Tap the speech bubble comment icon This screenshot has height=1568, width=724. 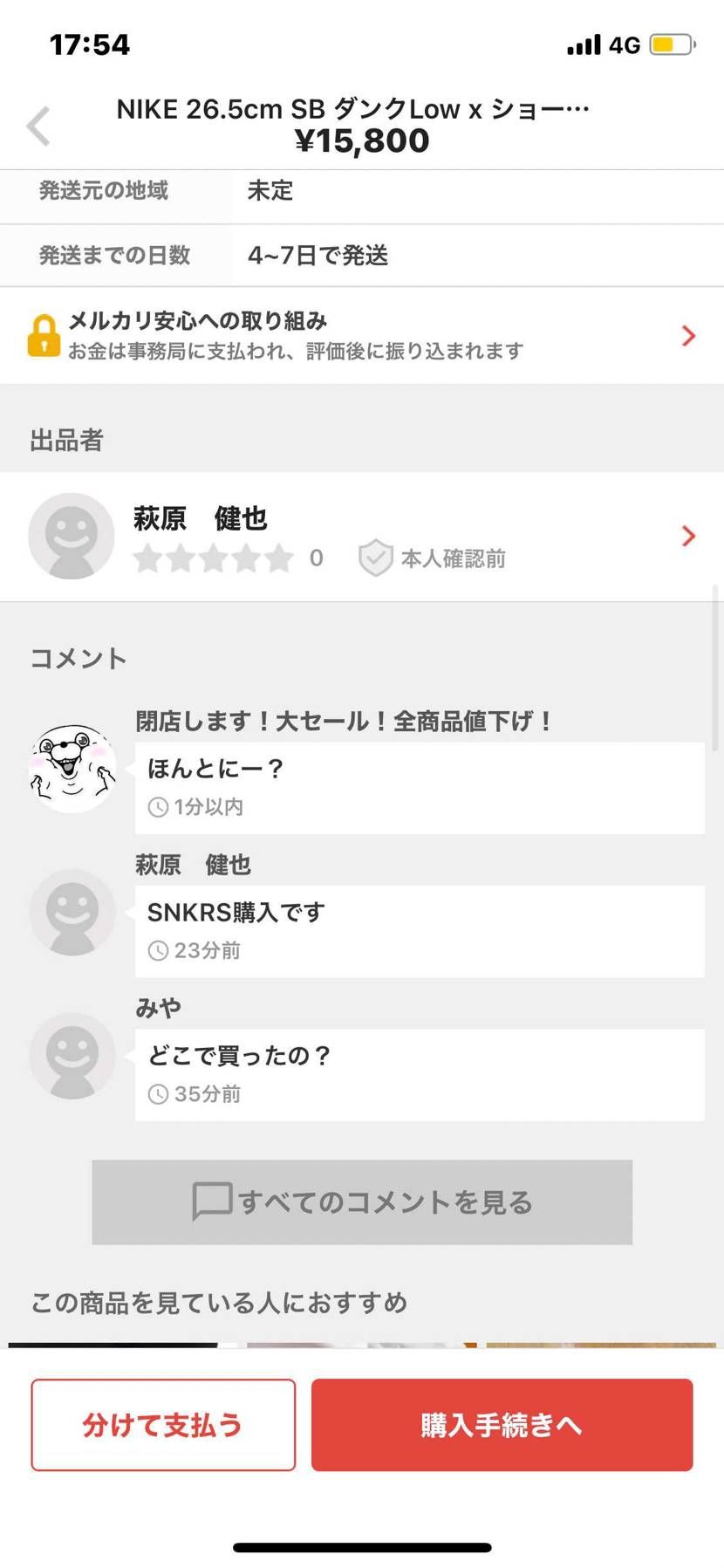213,1201
